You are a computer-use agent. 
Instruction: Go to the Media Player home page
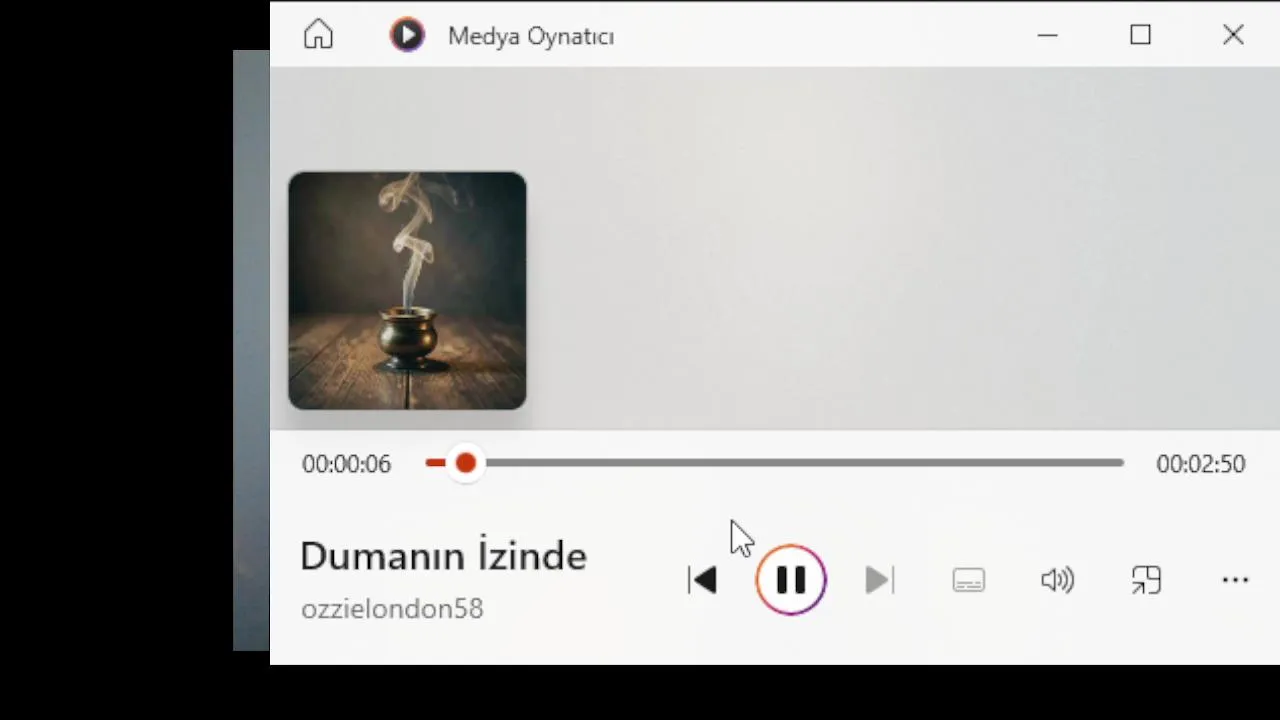click(318, 36)
